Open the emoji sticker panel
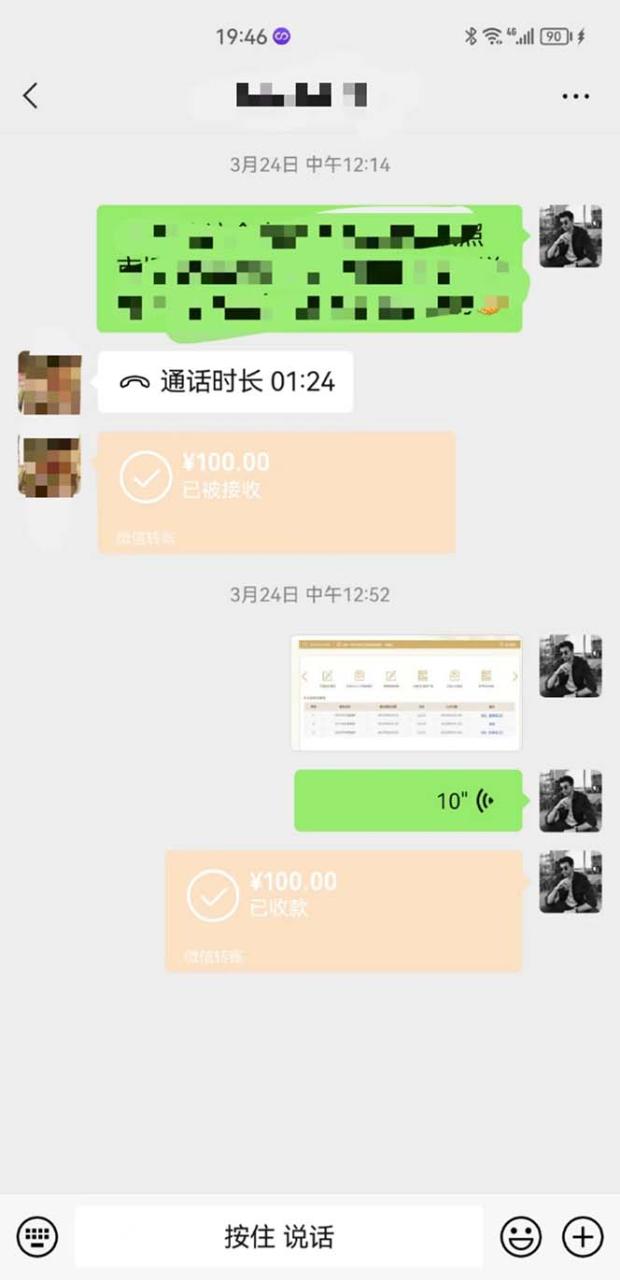 pyautogui.click(x=520, y=1237)
